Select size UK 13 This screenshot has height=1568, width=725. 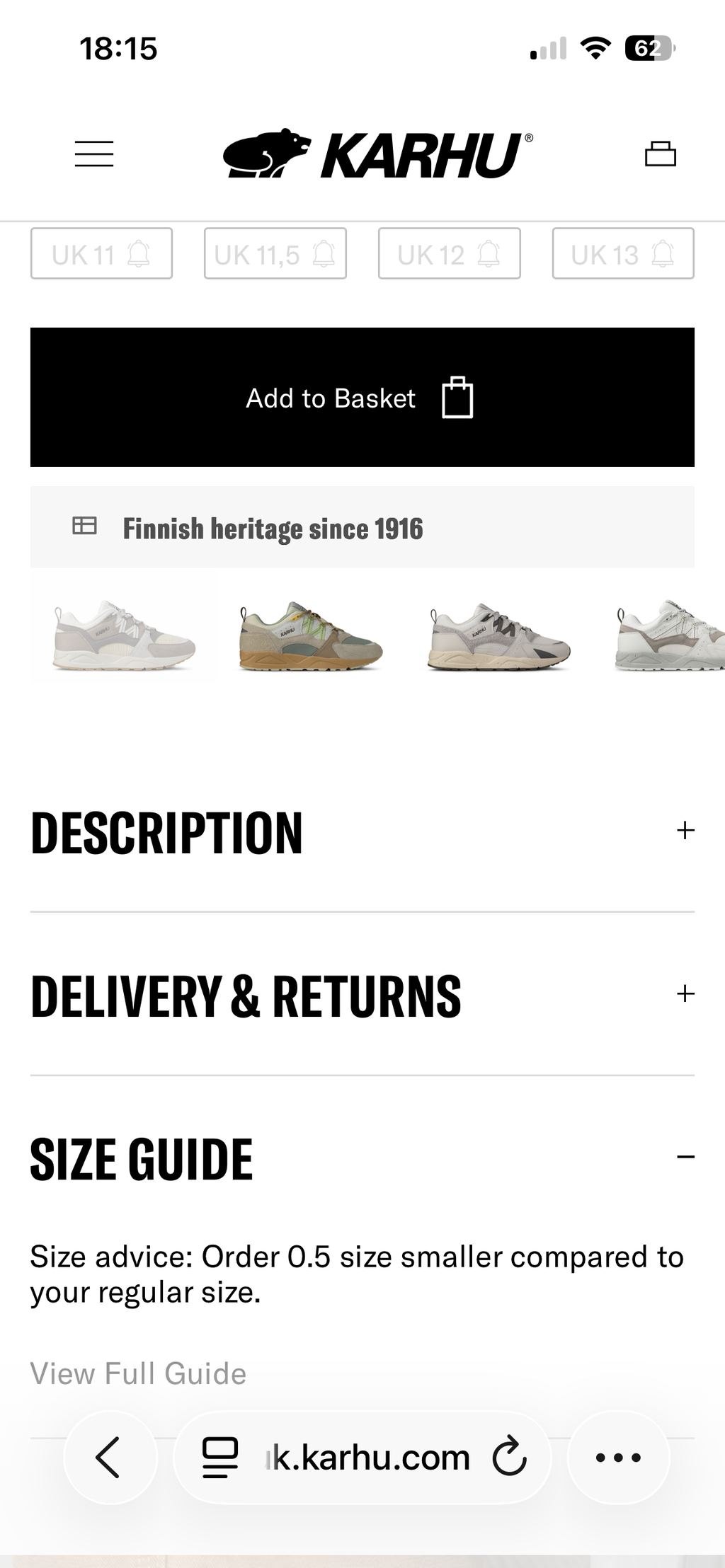623,253
